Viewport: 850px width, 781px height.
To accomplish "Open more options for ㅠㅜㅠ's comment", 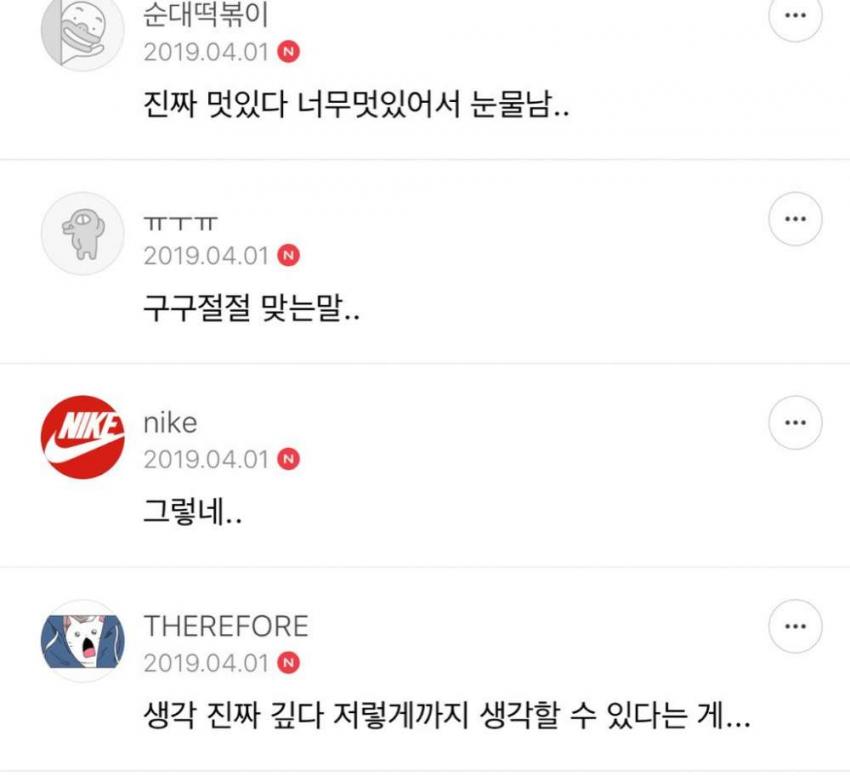I will click(x=795, y=219).
